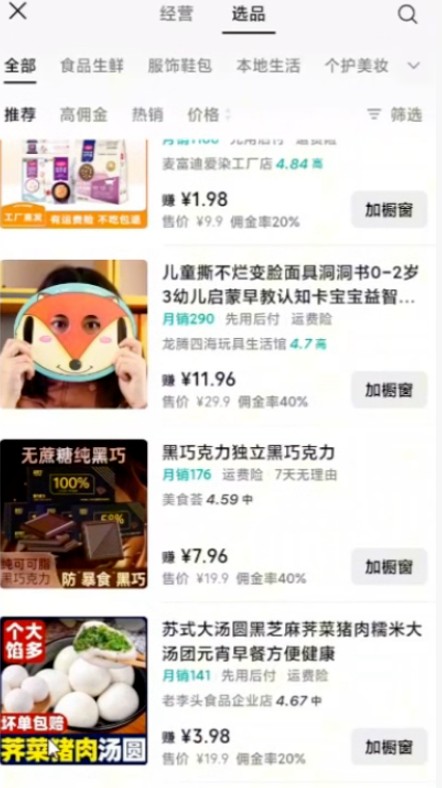Close the page with the X icon
The height and width of the screenshot is (788, 442).
[x=18, y=11]
